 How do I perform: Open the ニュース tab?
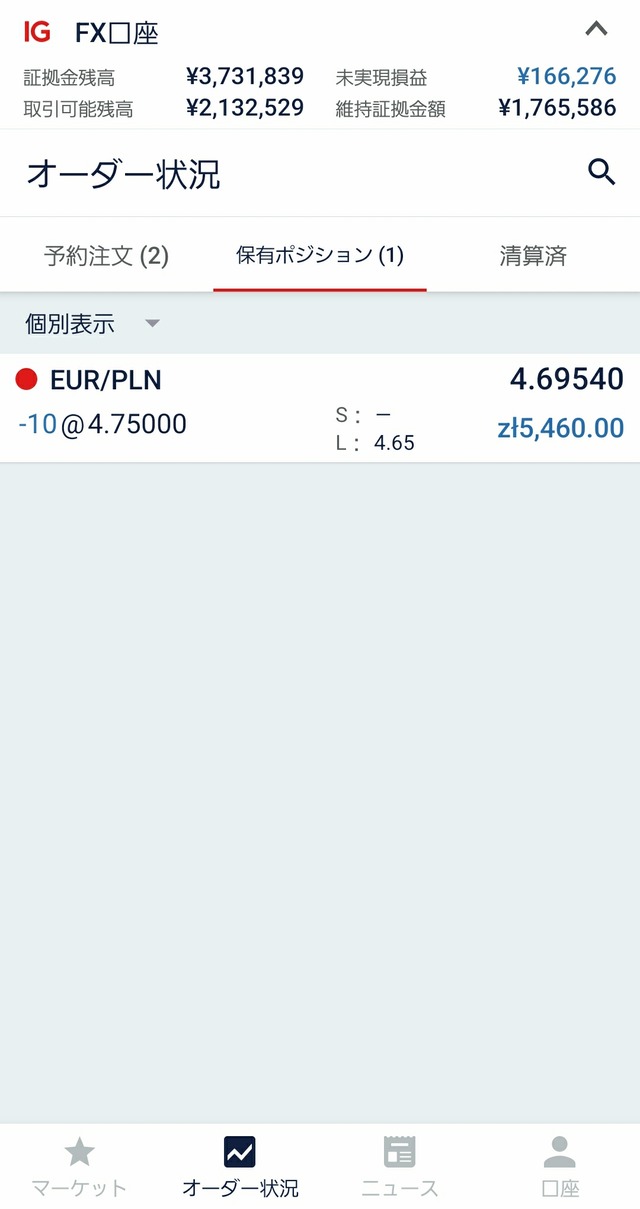(400, 1166)
